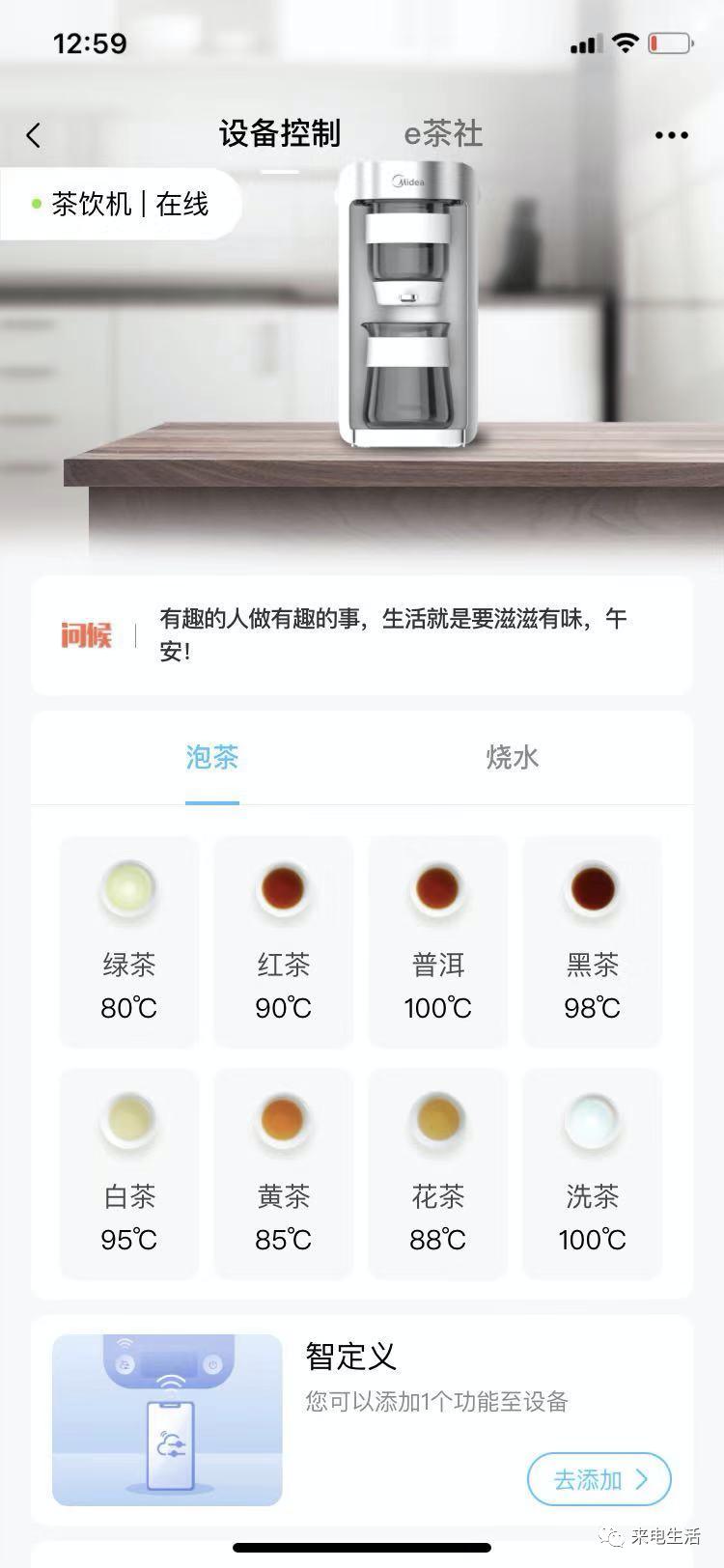
Task: Brew 花茶 at 88℃
Action: click(x=437, y=1173)
